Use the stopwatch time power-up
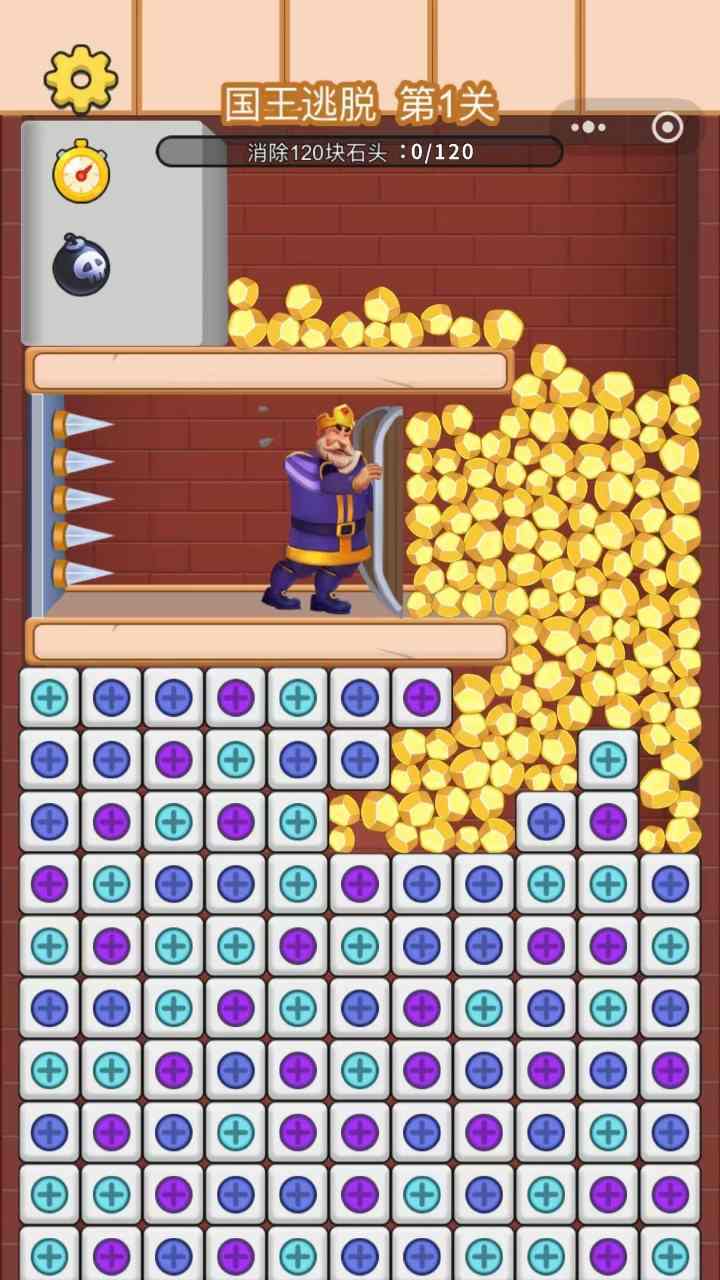This screenshot has width=720, height=1280. pos(81,172)
